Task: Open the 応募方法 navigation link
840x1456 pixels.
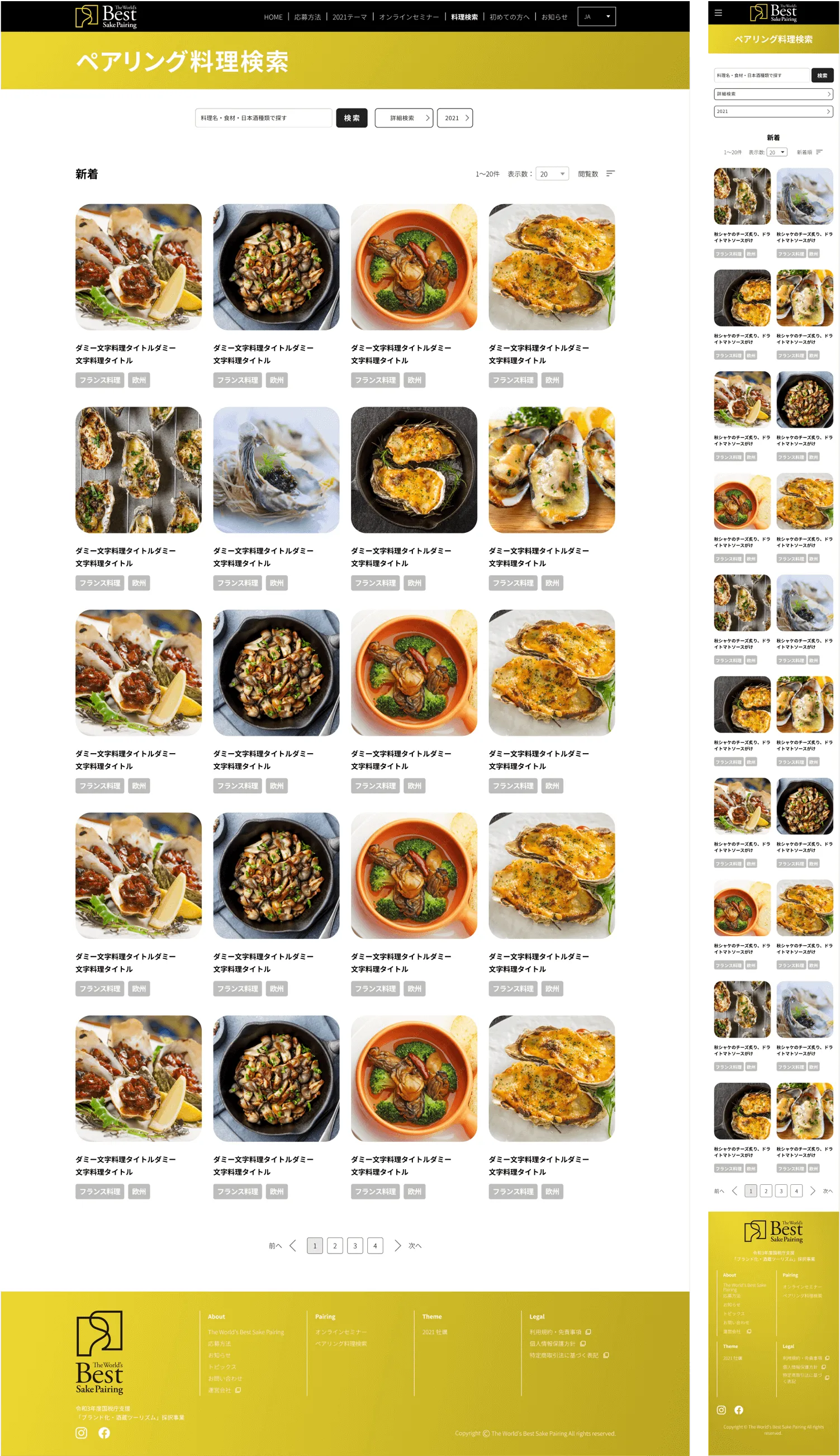Action: (x=307, y=17)
